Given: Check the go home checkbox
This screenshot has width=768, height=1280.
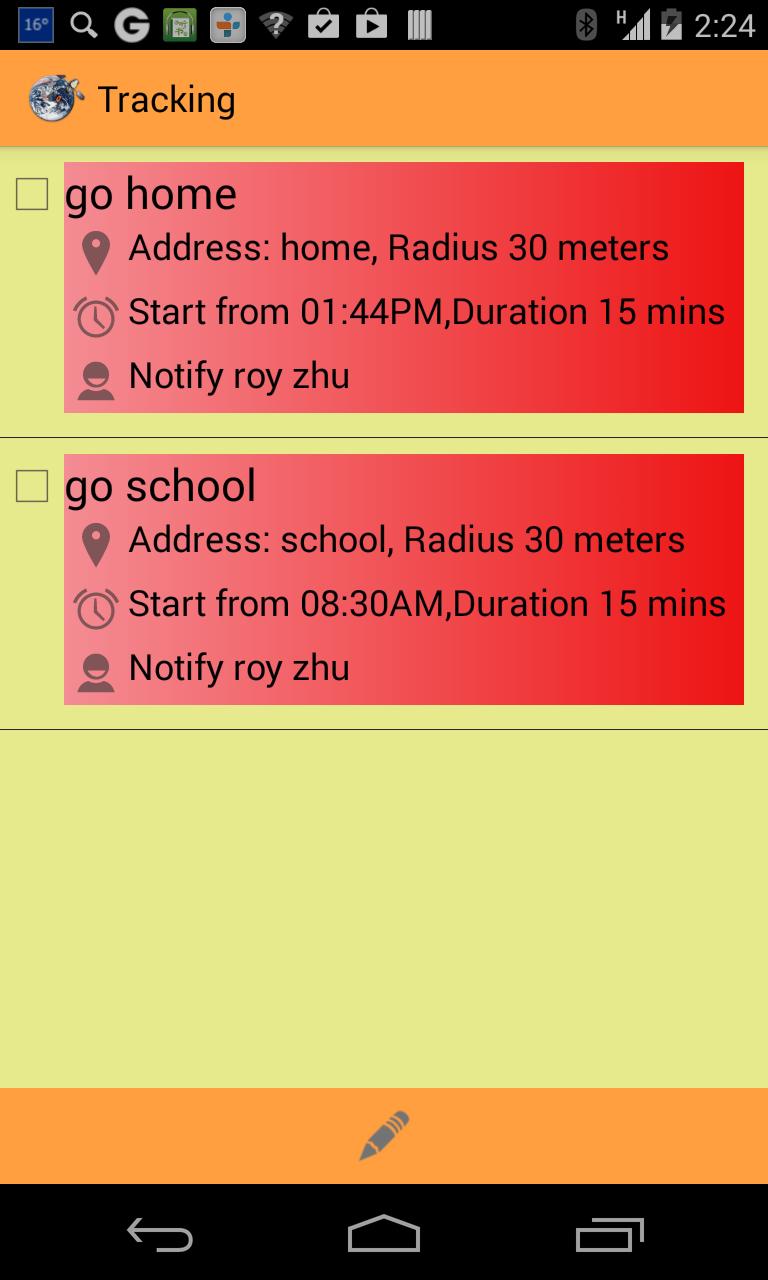Looking at the screenshot, I should click(x=30, y=195).
